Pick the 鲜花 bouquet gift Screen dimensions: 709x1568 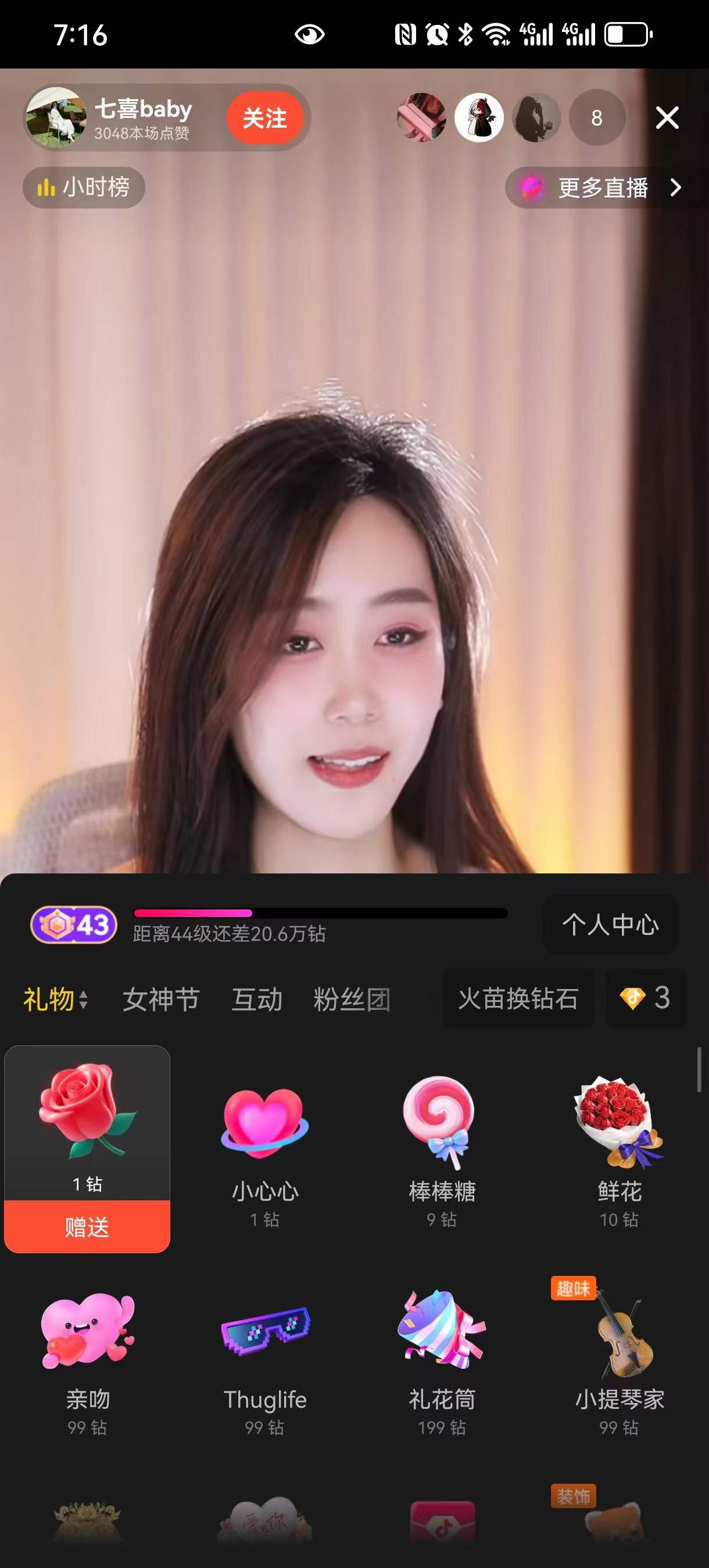coord(619,1150)
